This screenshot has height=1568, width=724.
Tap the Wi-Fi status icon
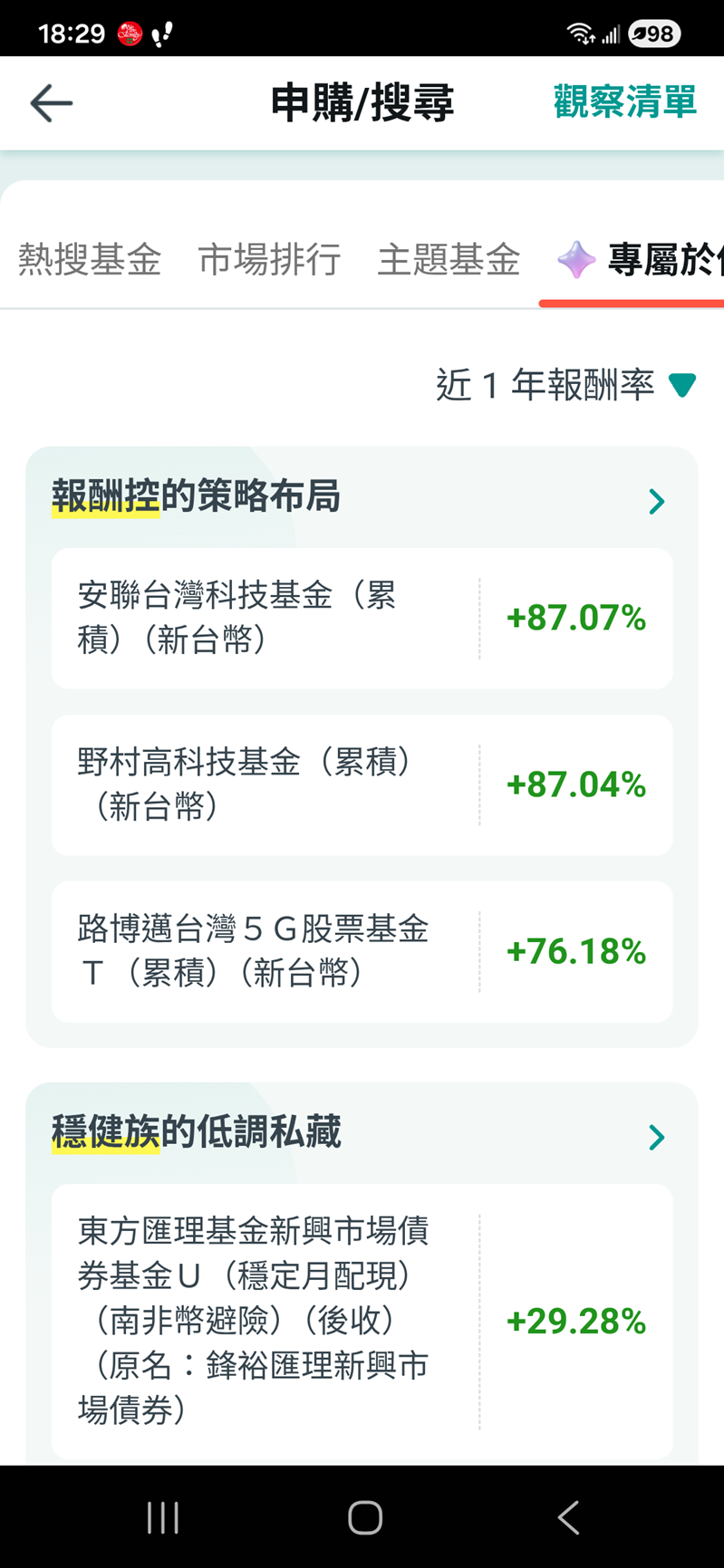pyautogui.click(x=579, y=33)
